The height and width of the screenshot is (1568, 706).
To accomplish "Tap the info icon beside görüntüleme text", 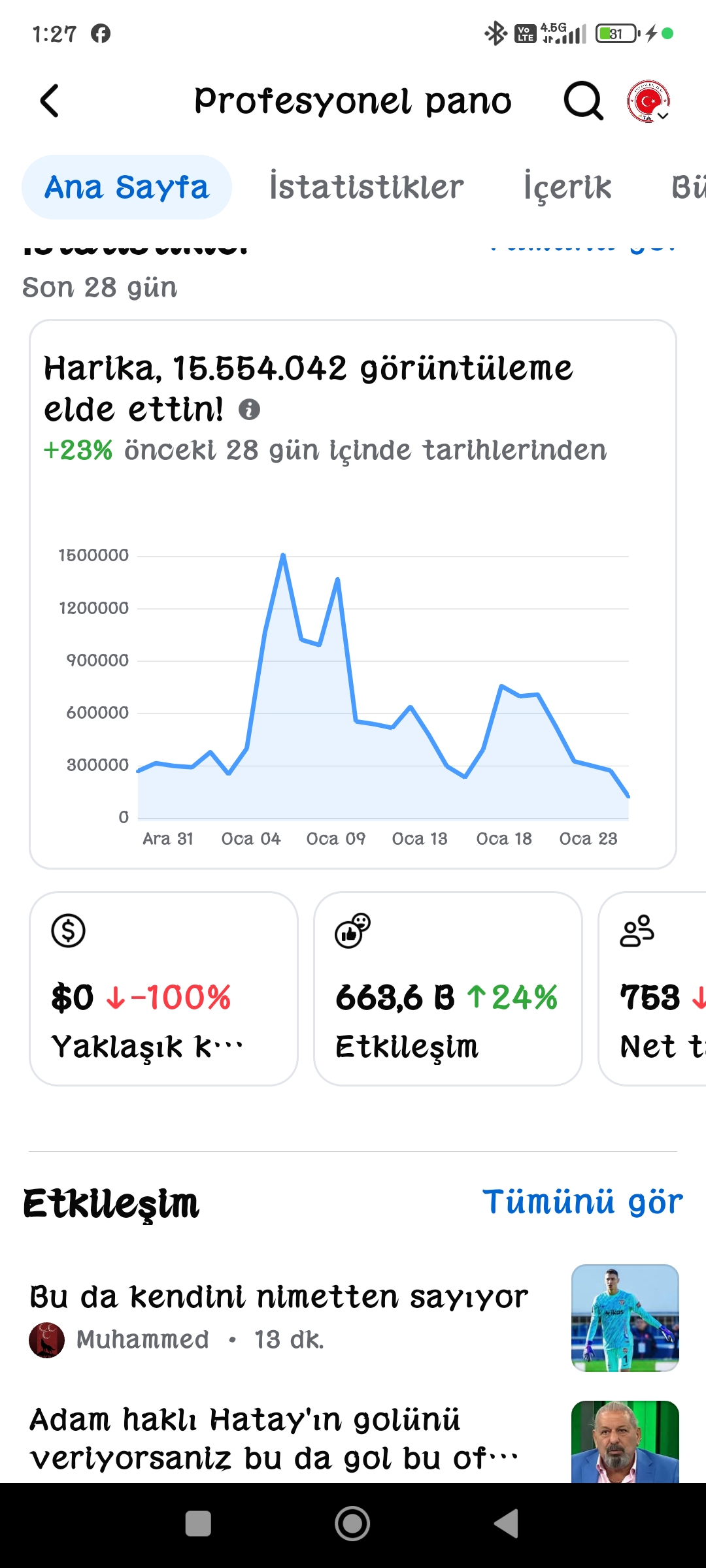I will click(x=249, y=410).
